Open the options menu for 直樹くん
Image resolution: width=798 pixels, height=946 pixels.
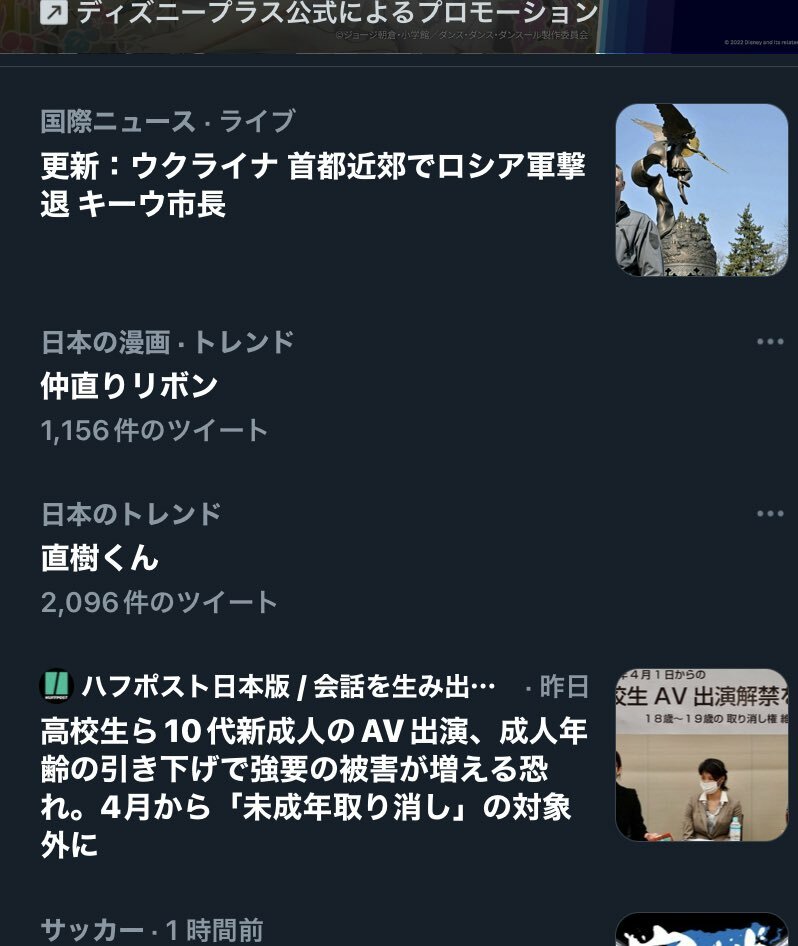tap(770, 514)
